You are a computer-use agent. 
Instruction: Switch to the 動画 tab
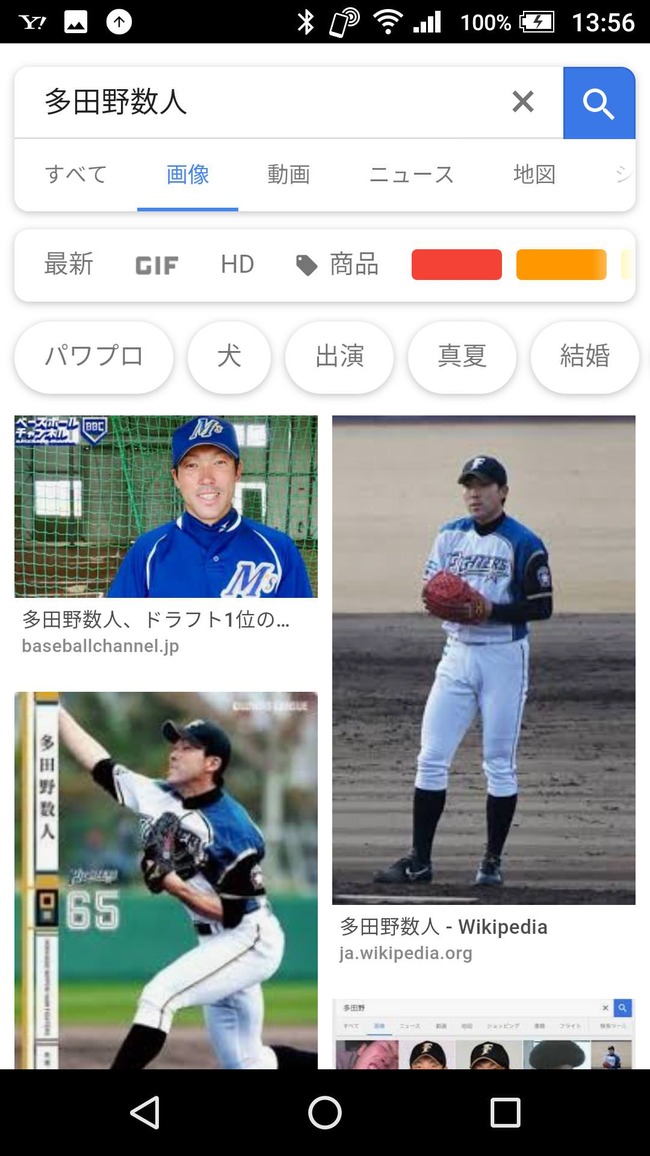[x=288, y=175]
